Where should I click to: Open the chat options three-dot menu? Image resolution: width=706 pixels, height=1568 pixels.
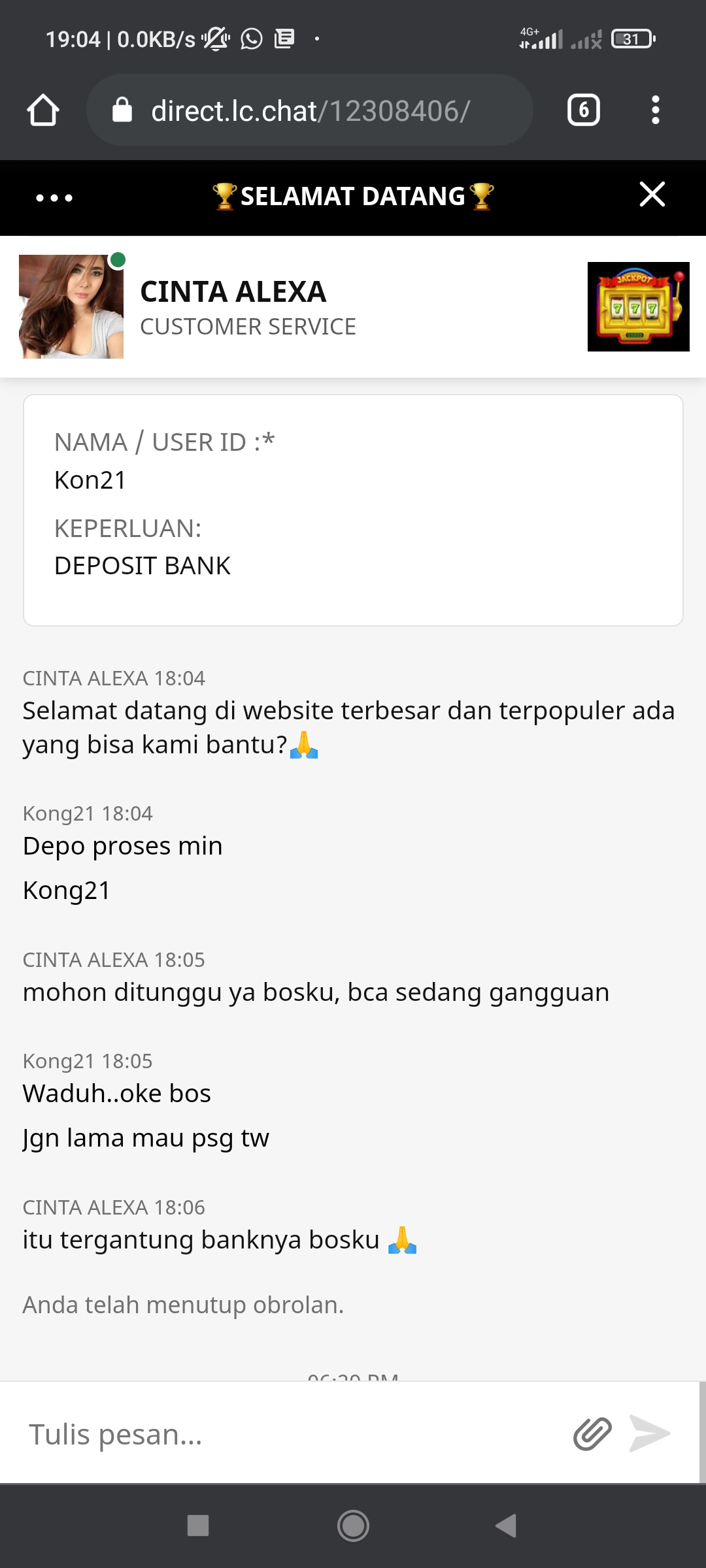[x=54, y=197]
